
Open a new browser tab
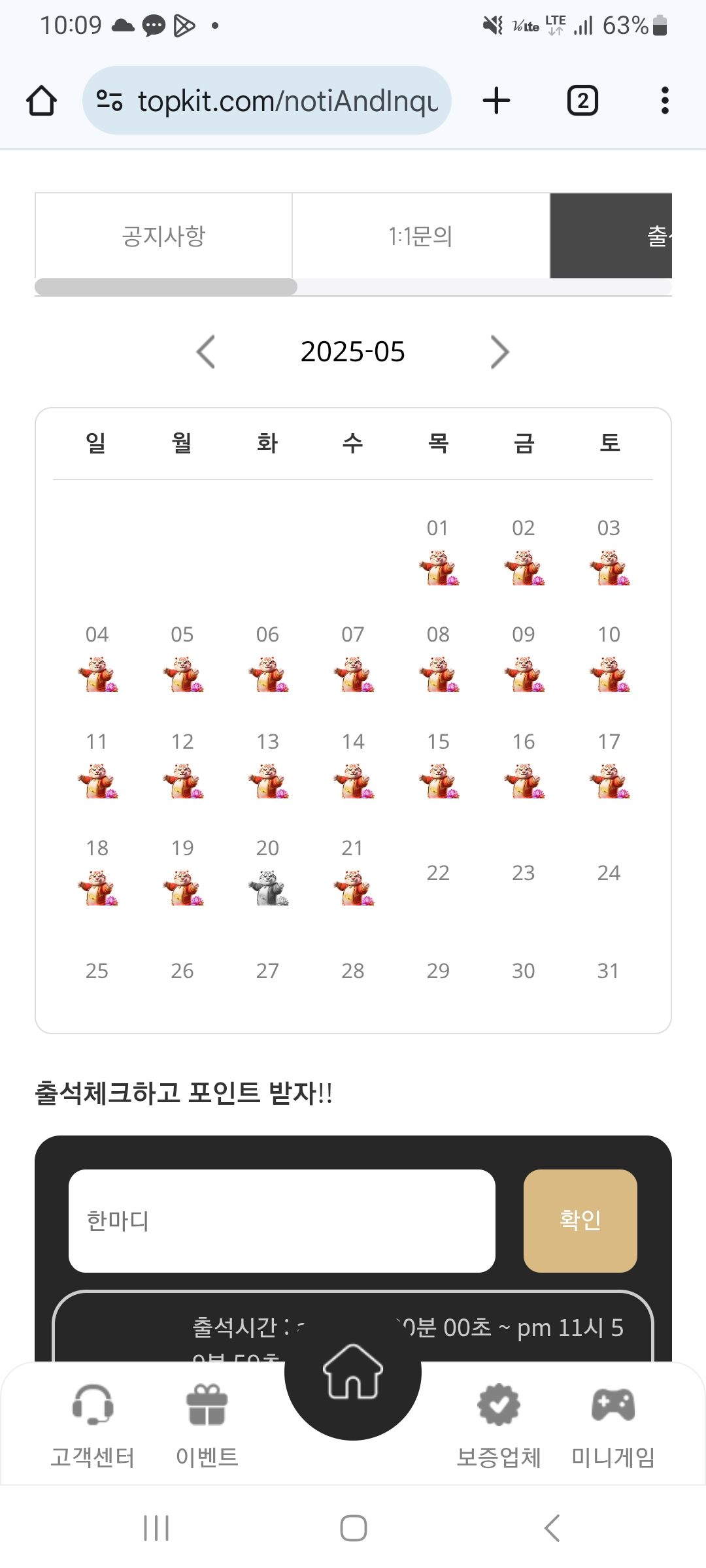click(x=496, y=101)
